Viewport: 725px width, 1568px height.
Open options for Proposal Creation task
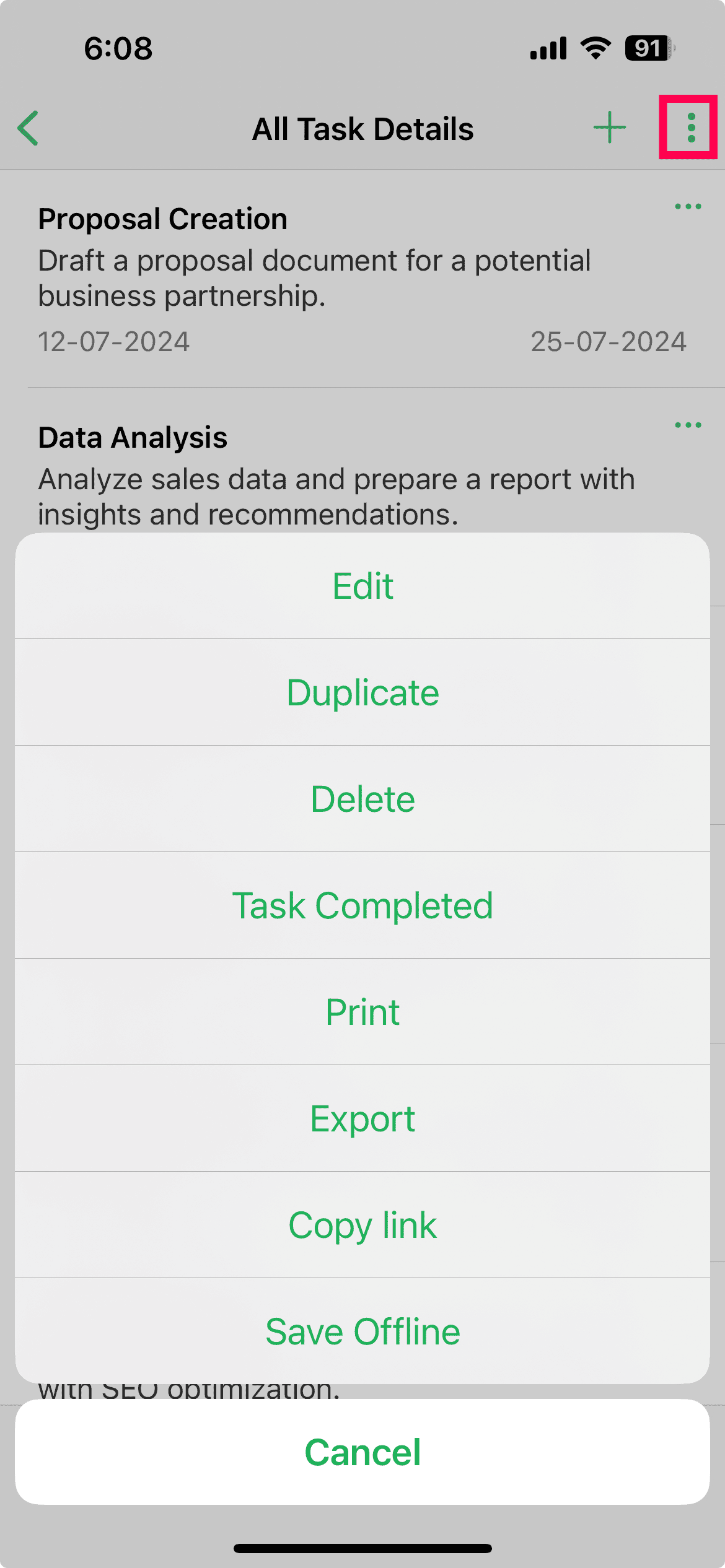688,207
